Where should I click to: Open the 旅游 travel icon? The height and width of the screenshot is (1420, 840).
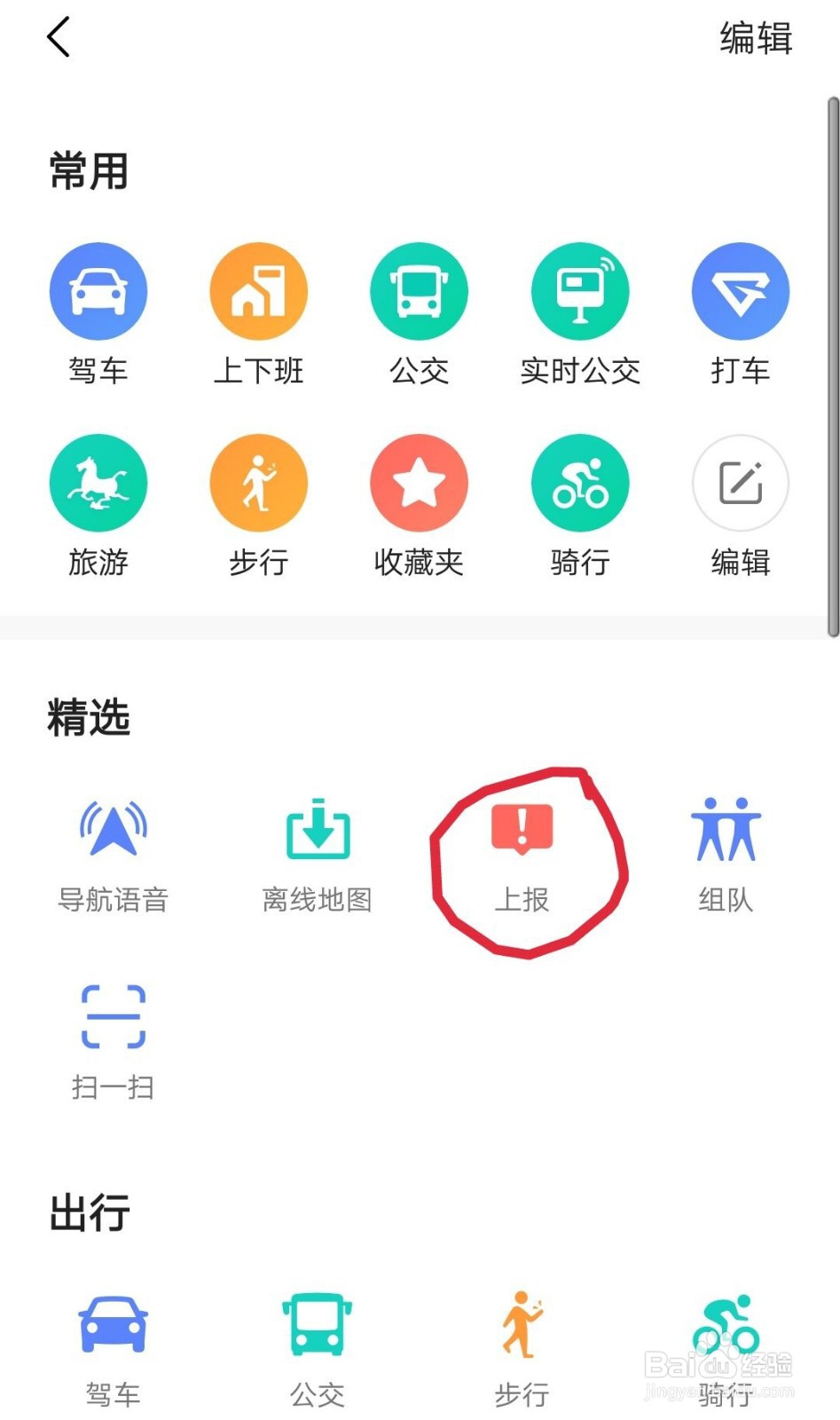[98, 482]
